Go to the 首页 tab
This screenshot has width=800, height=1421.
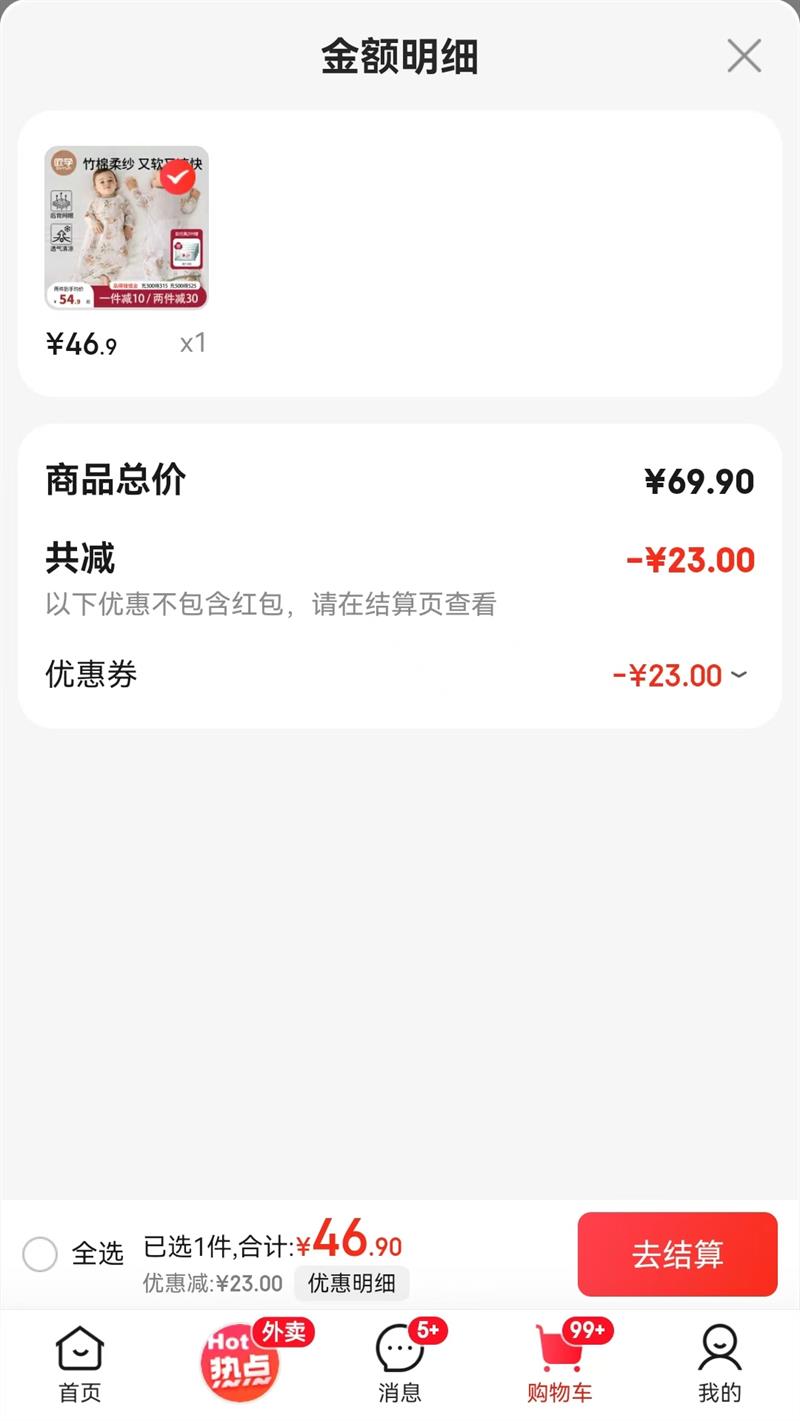pyautogui.click(x=80, y=1364)
